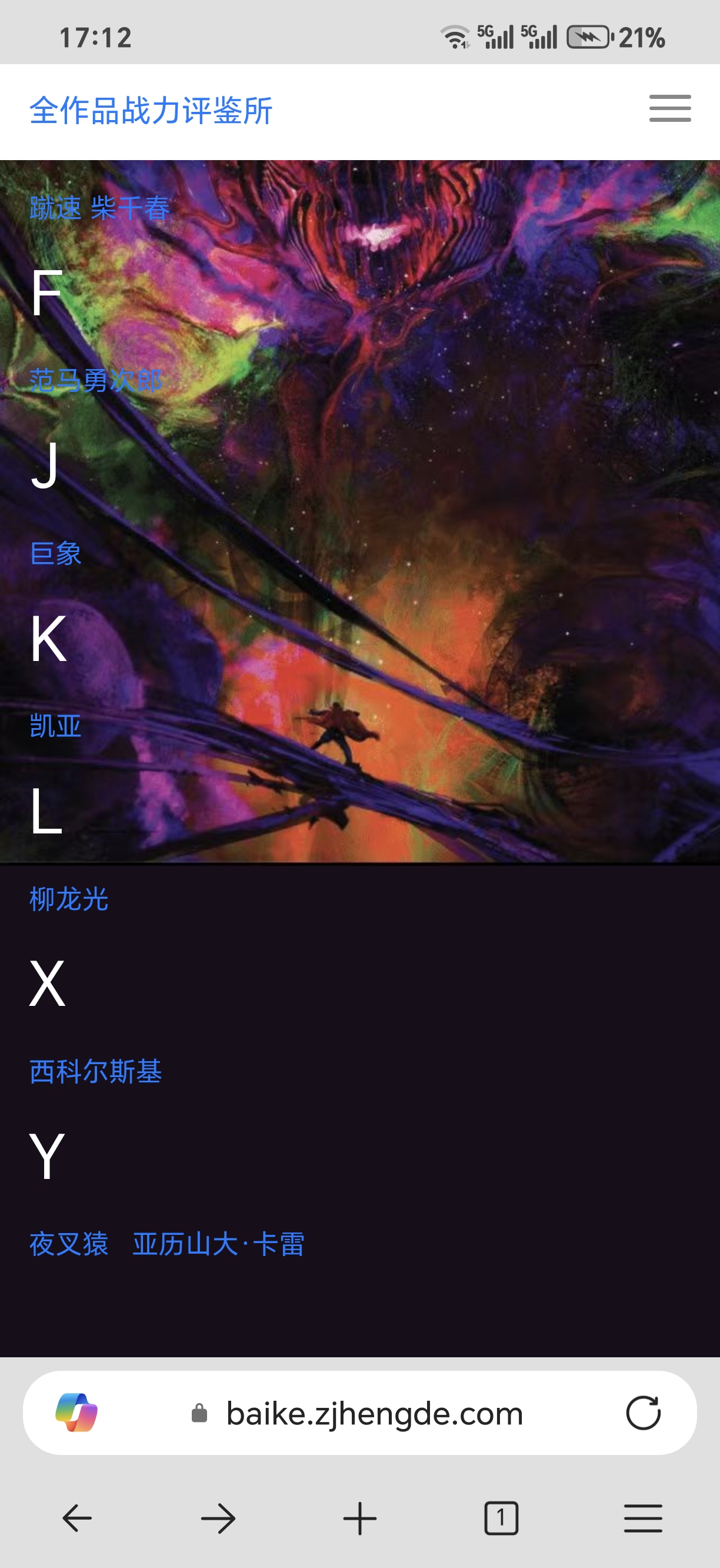The width and height of the screenshot is (720, 1568).
Task: Open the 亚历山大·卡雷 link
Action: (218, 1244)
